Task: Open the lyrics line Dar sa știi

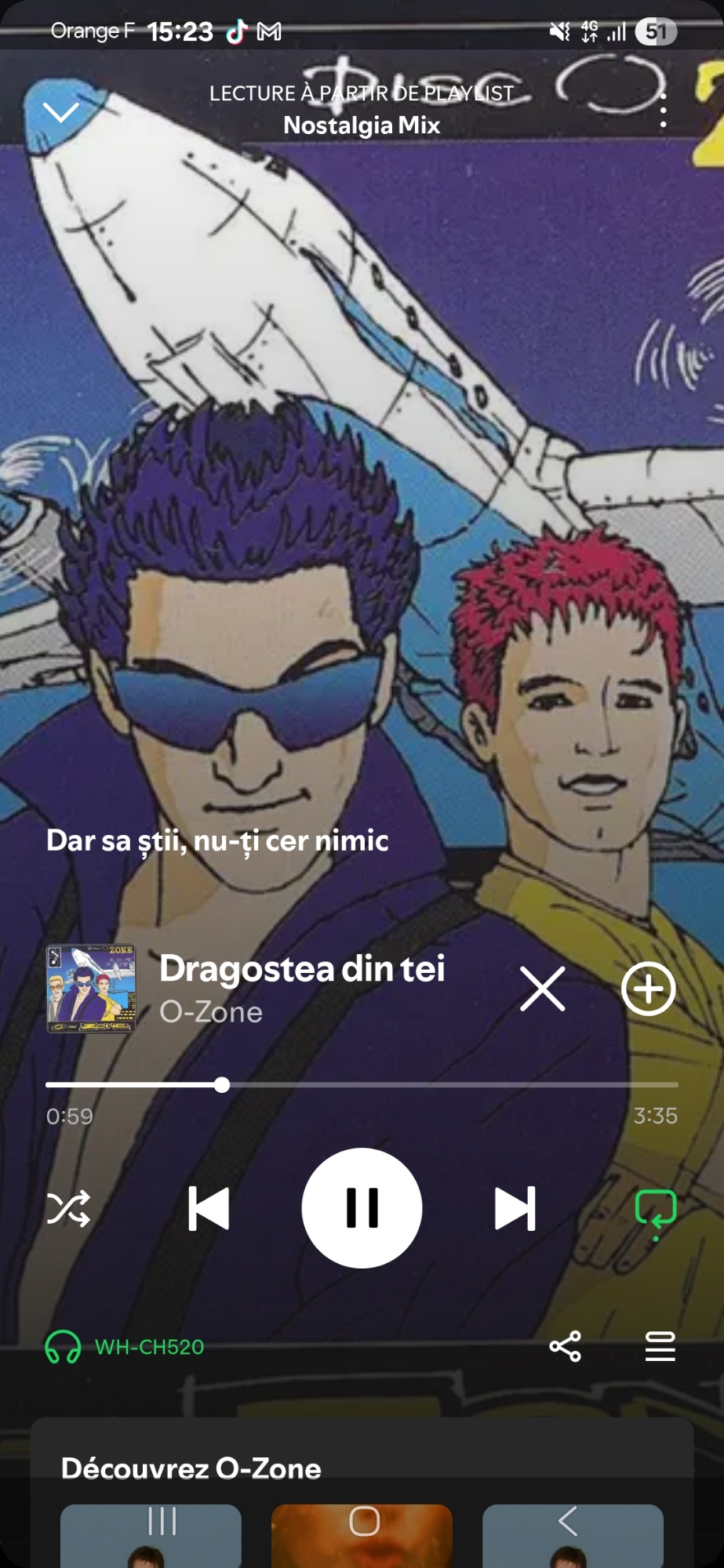Action: (217, 840)
